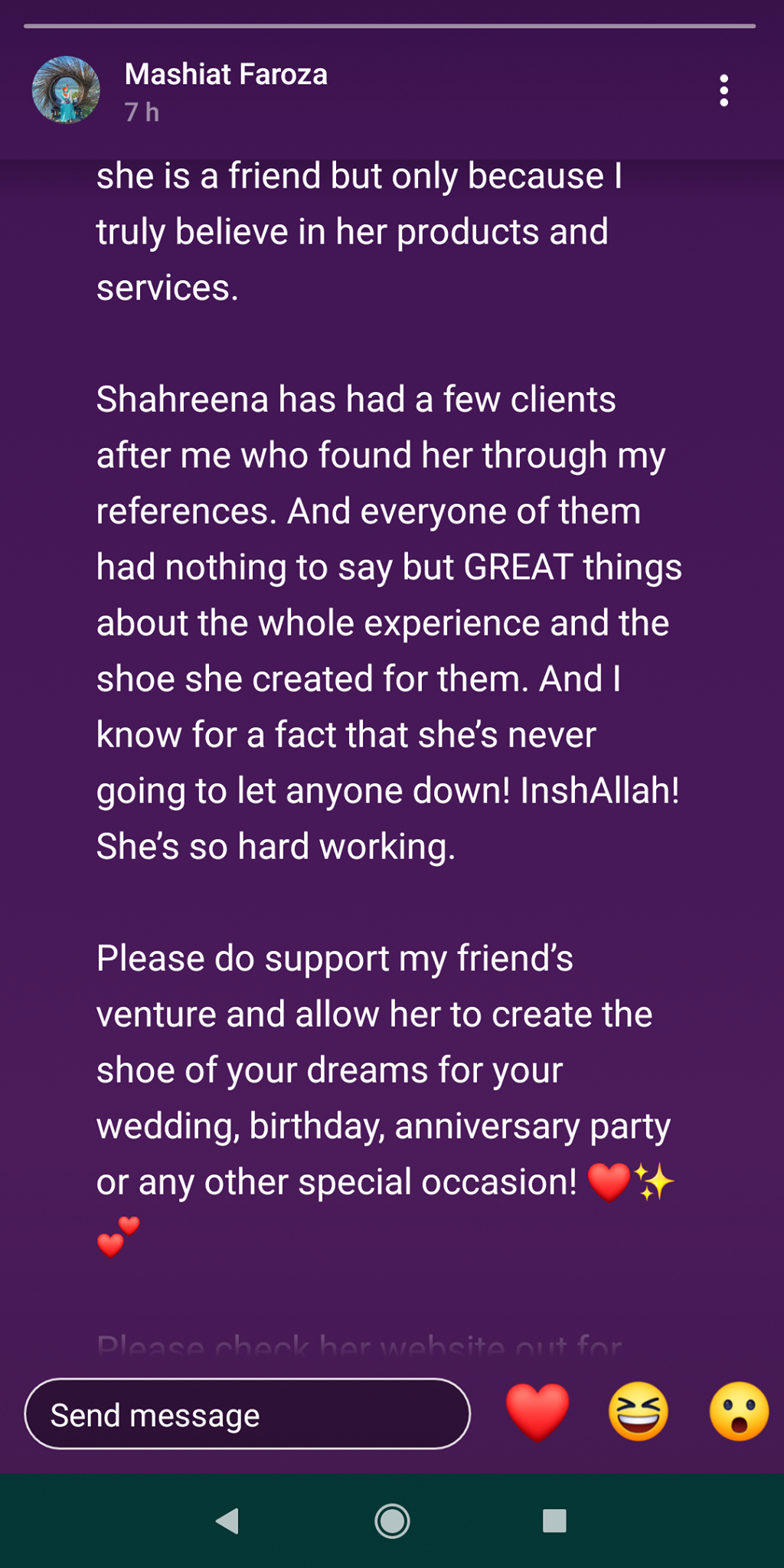The width and height of the screenshot is (784, 1568).
Task: Open Mashiat Faroza's profile picture
Action: tap(66, 90)
